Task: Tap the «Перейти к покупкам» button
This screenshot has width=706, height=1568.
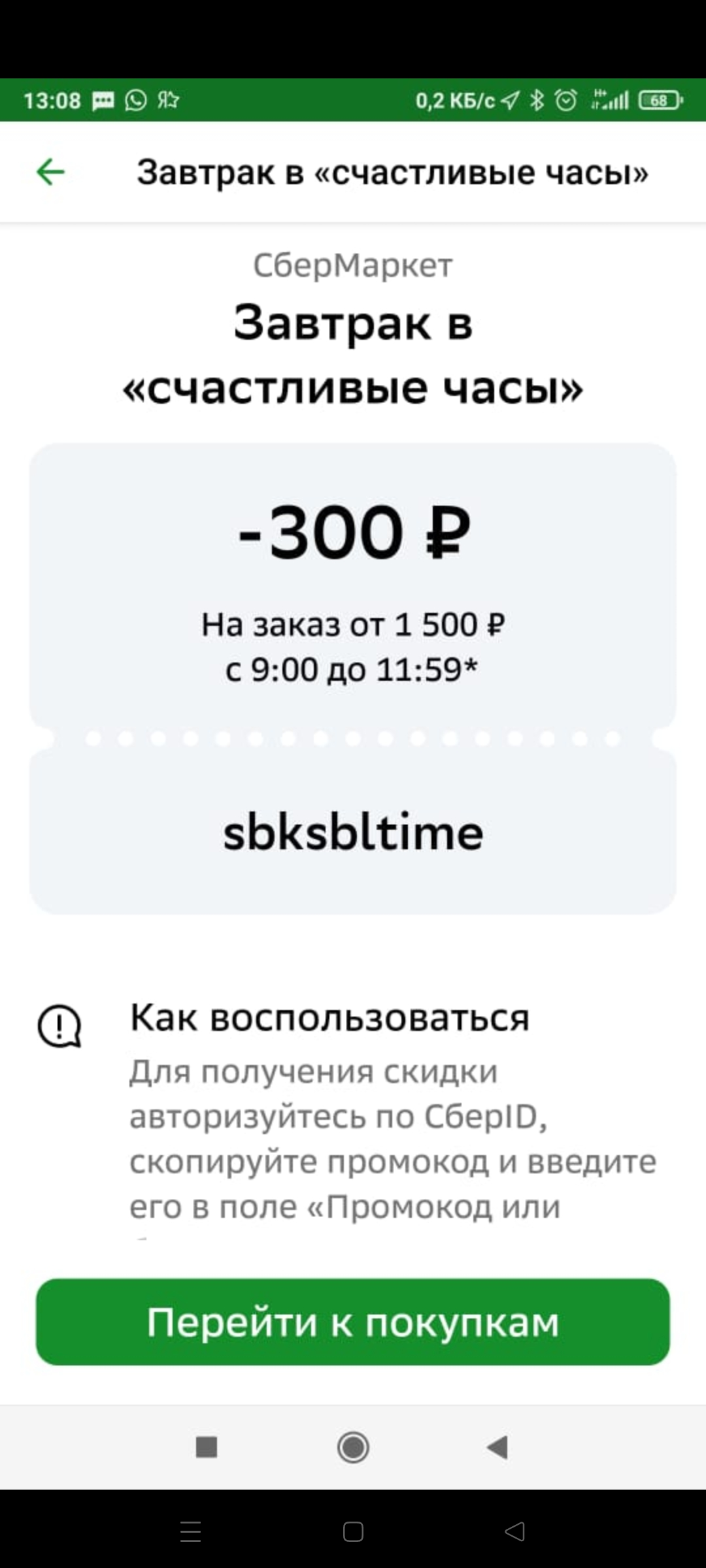Action: click(353, 1322)
